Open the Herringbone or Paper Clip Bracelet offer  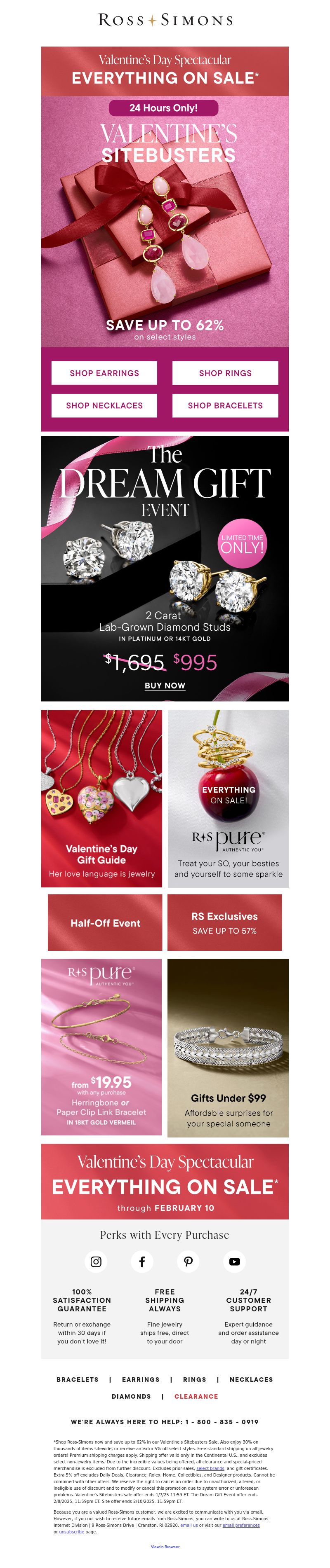point(102,1048)
